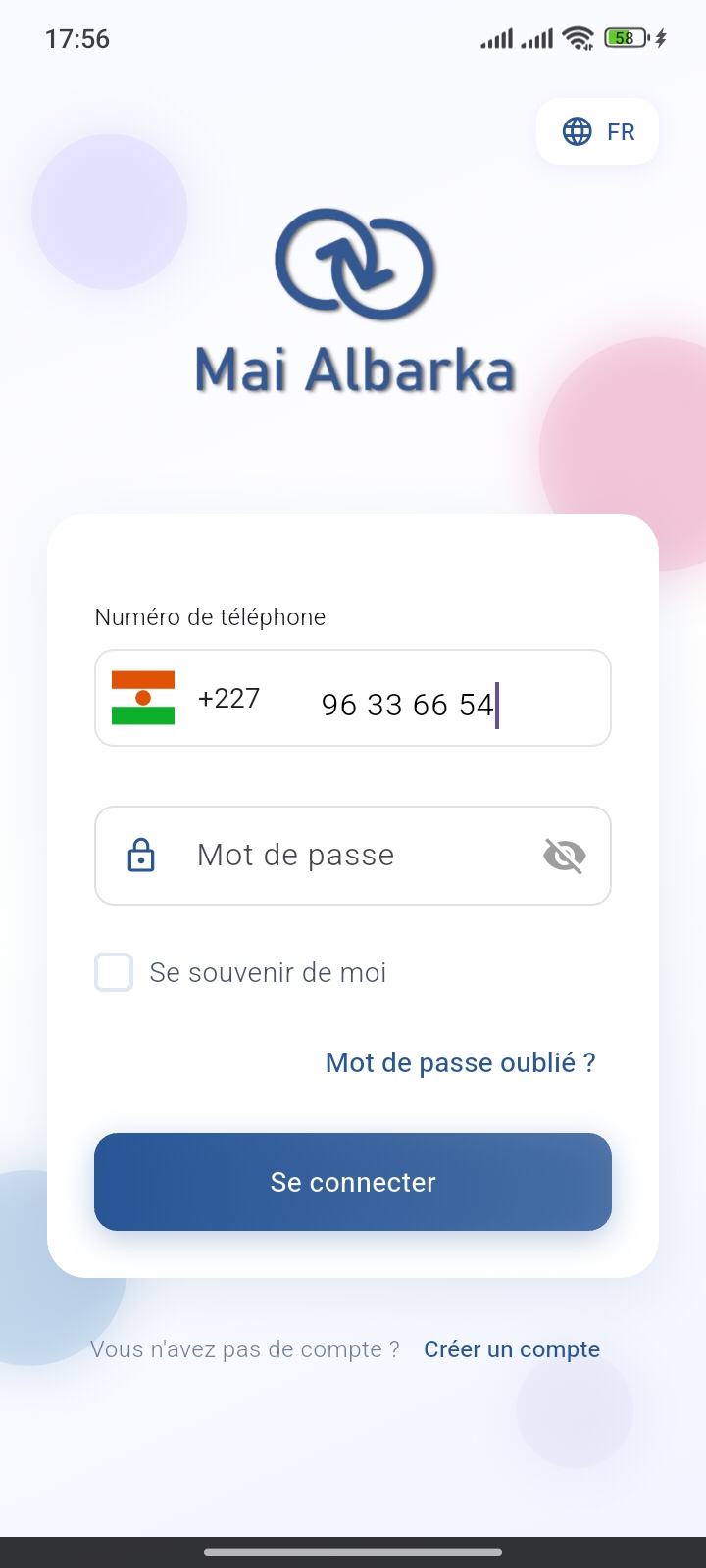This screenshot has width=706, height=1568.
Task: Tap the Se connecter button
Action: pos(353,1182)
